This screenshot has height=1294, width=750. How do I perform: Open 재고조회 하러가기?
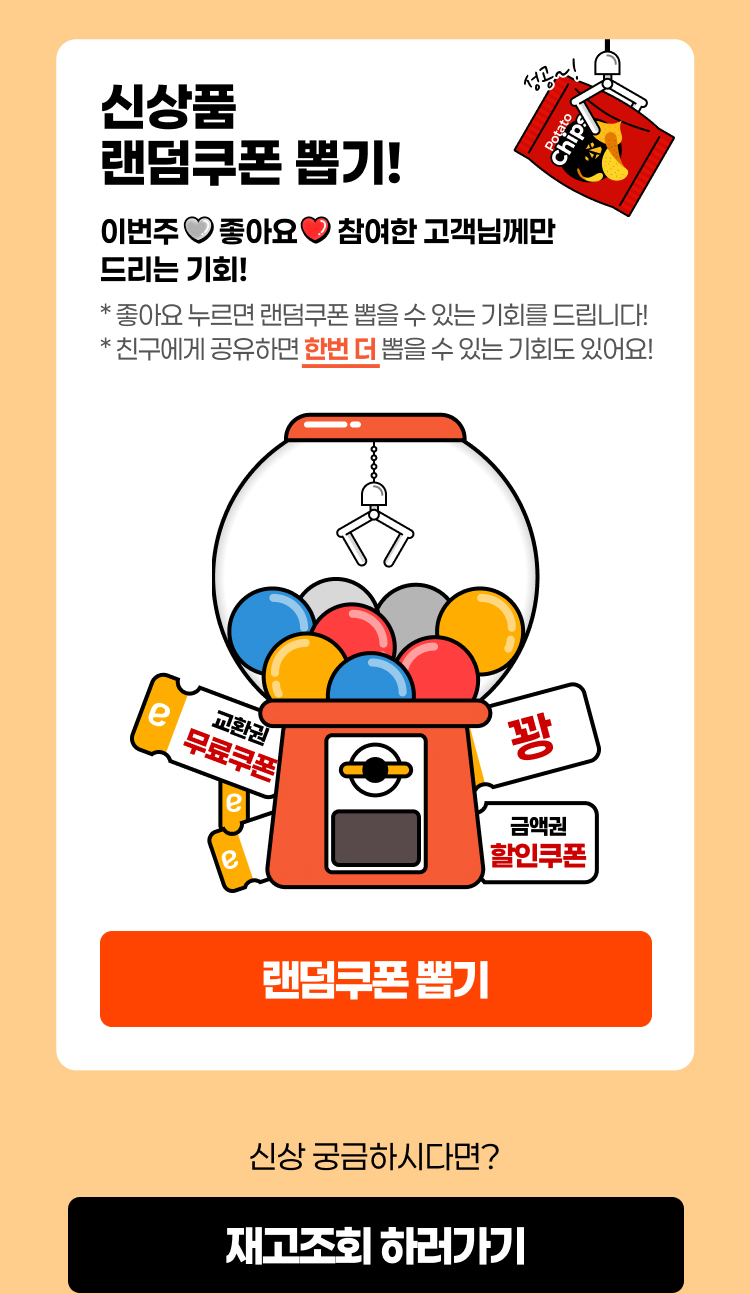point(375,1245)
